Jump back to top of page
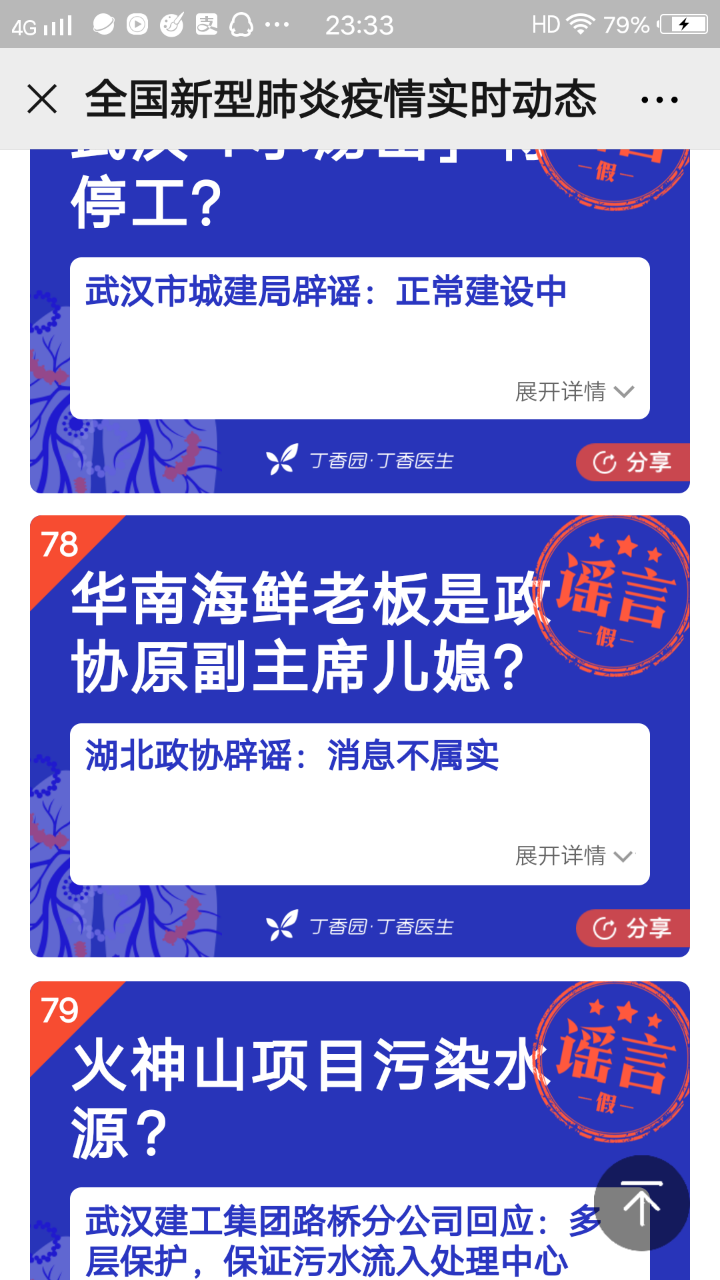Viewport: 720px width, 1280px height. point(642,1203)
